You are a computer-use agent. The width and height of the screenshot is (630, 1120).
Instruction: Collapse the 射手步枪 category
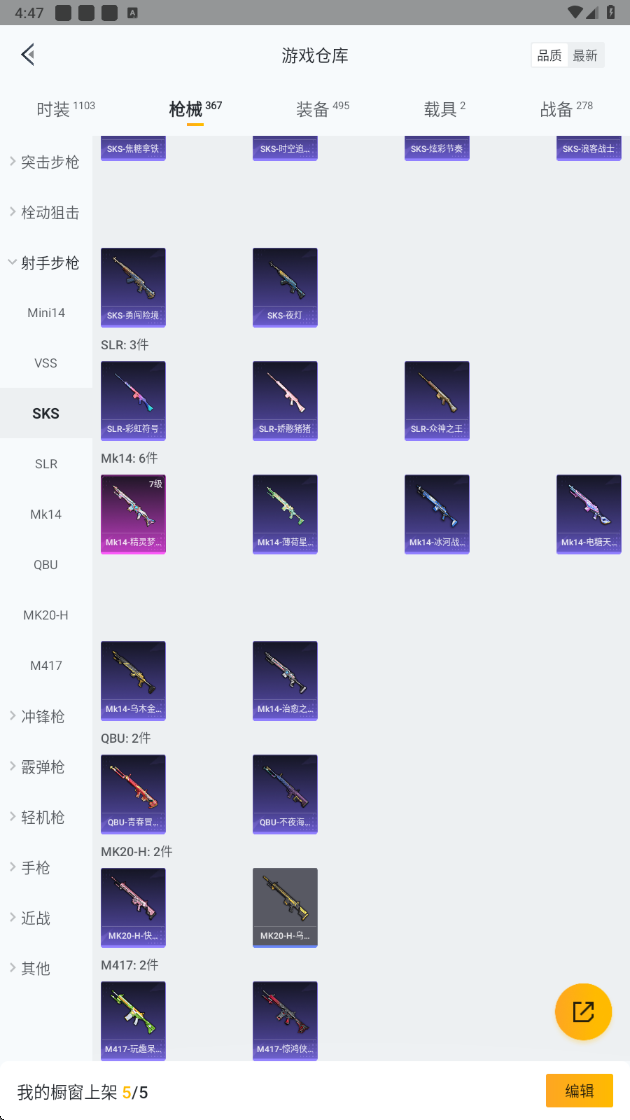pos(46,263)
